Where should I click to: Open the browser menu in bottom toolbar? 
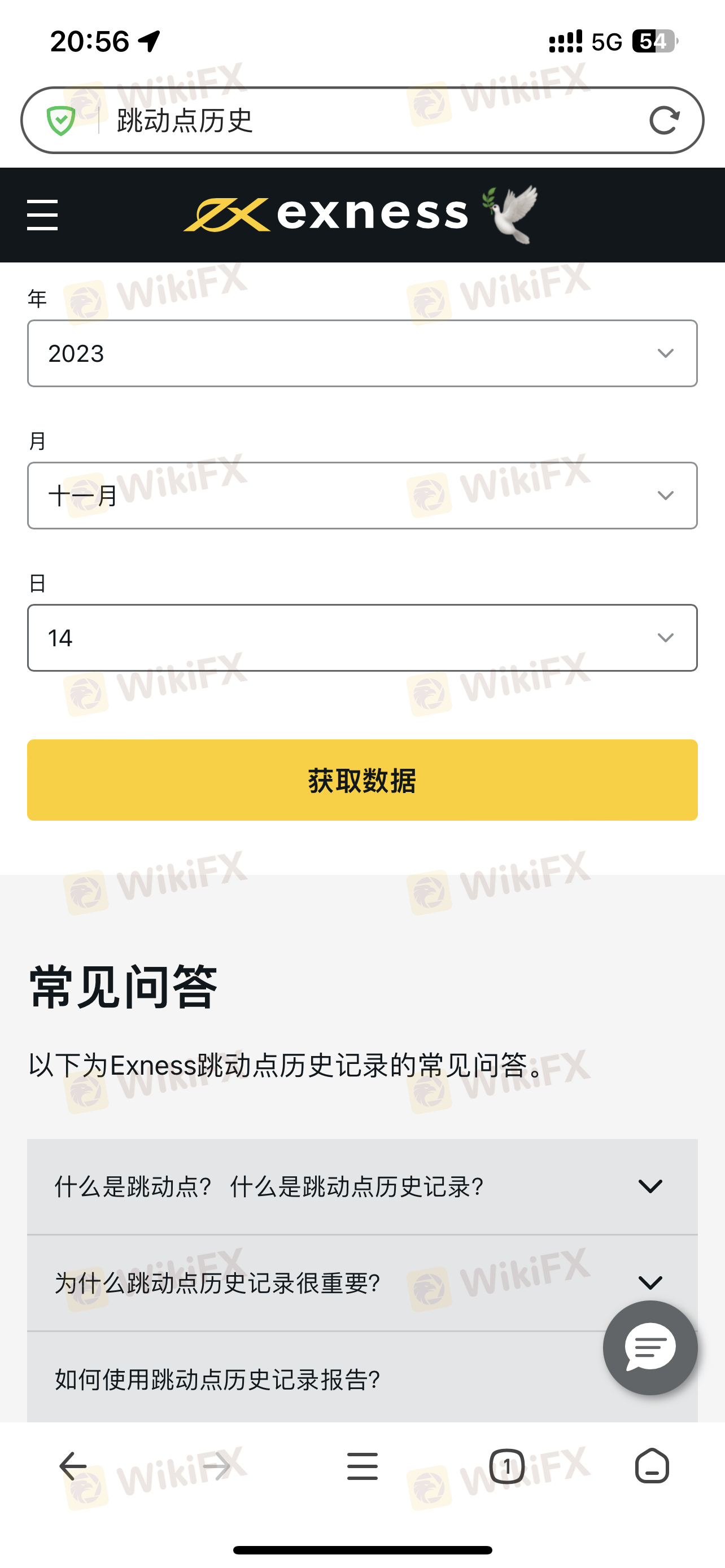[x=362, y=1466]
